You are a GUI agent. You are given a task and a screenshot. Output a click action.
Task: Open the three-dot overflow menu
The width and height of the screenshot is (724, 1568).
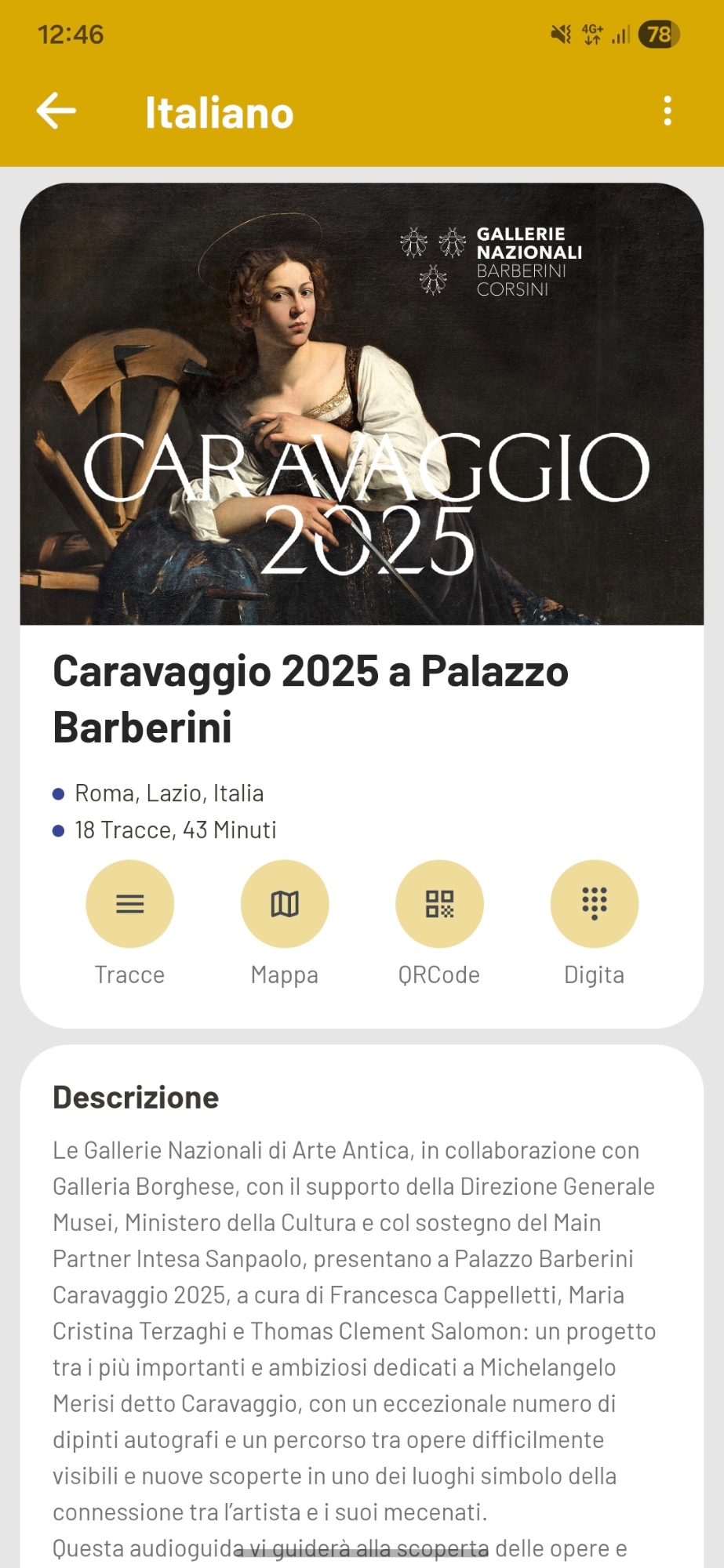(x=668, y=111)
